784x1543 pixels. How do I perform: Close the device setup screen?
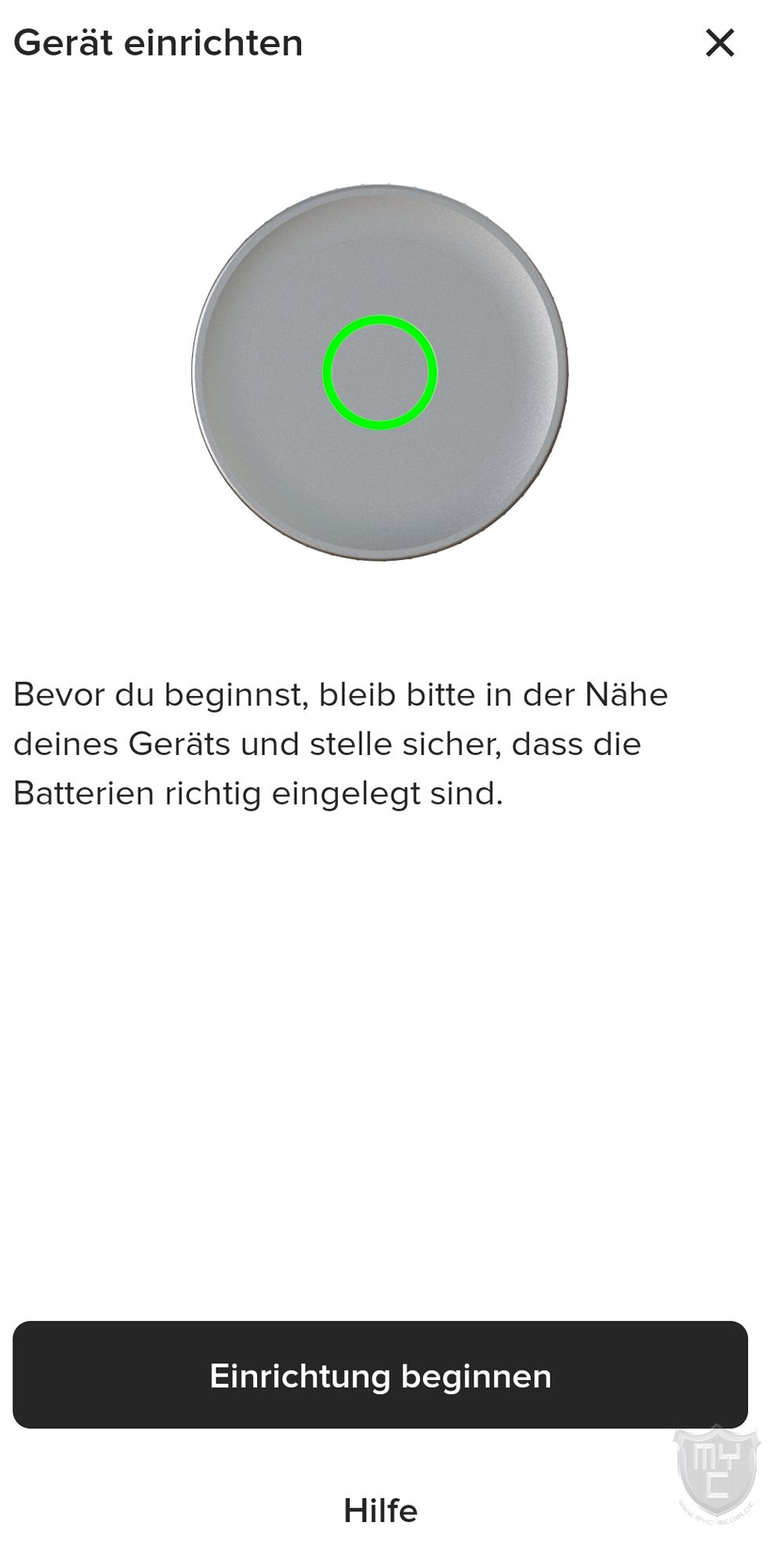click(719, 43)
